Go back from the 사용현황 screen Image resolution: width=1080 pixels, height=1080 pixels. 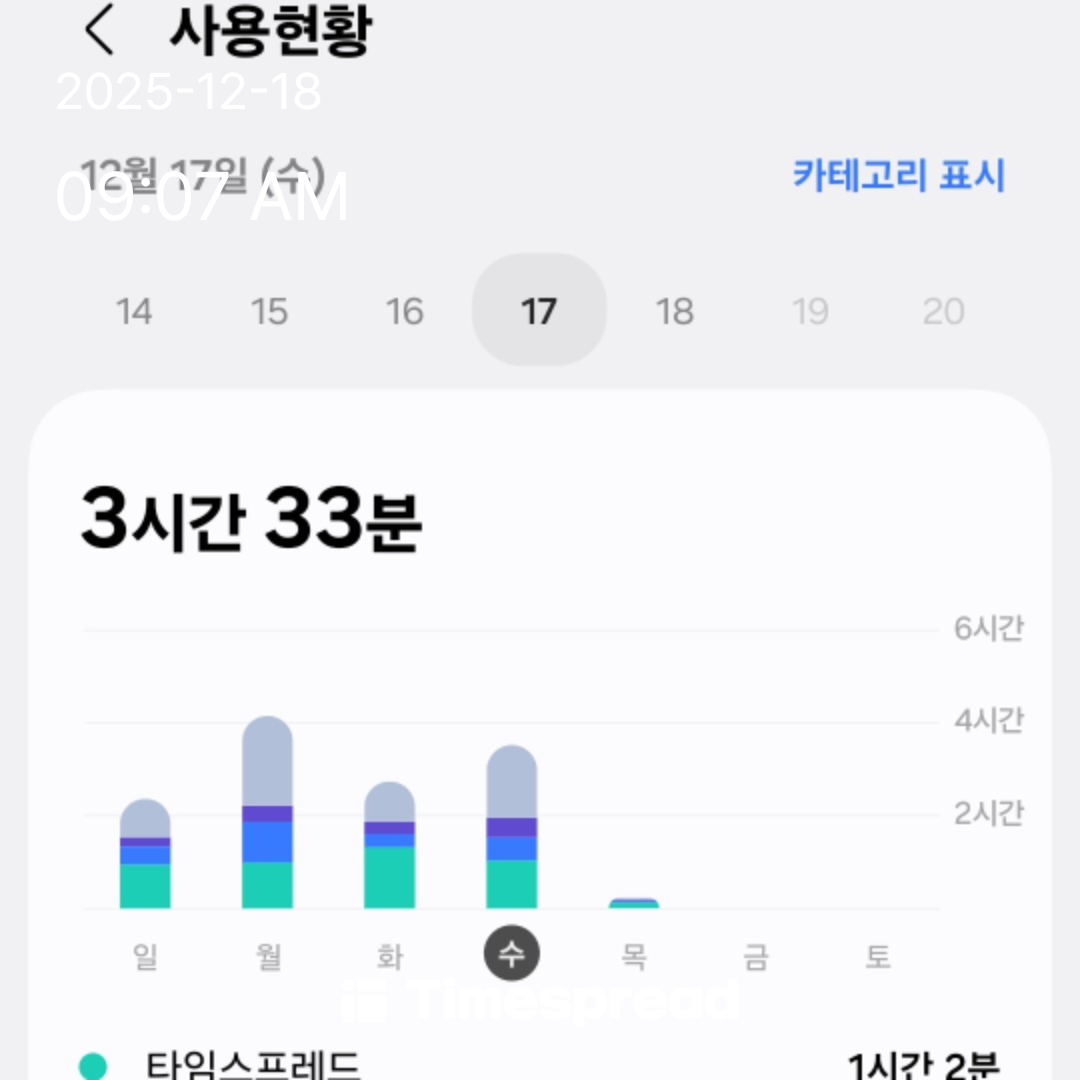coord(99,32)
